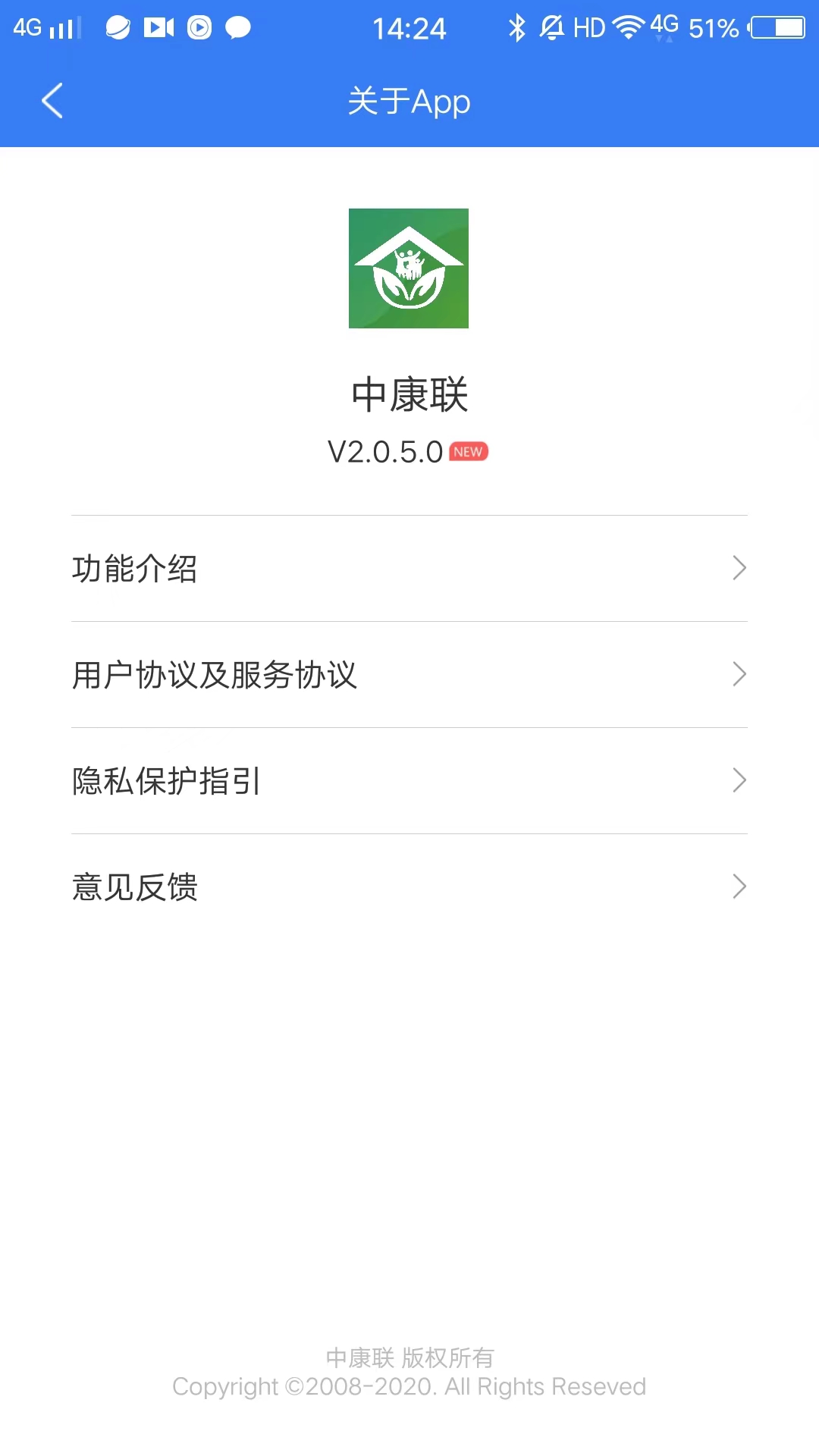The width and height of the screenshot is (819, 1456).
Task: View 用户协议及服务协议
Action: point(409,675)
